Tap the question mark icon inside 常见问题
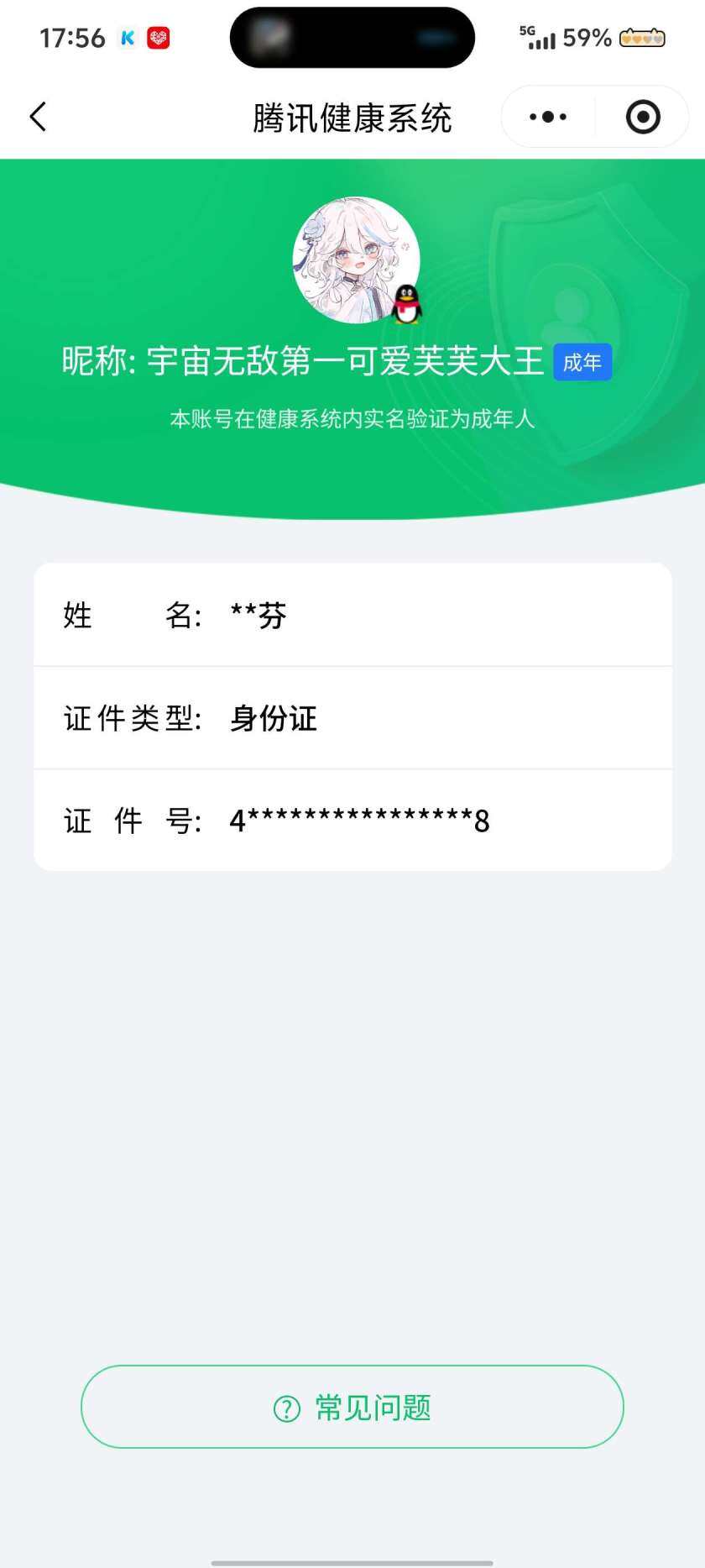This screenshot has height=1568, width=705. (287, 1407)
